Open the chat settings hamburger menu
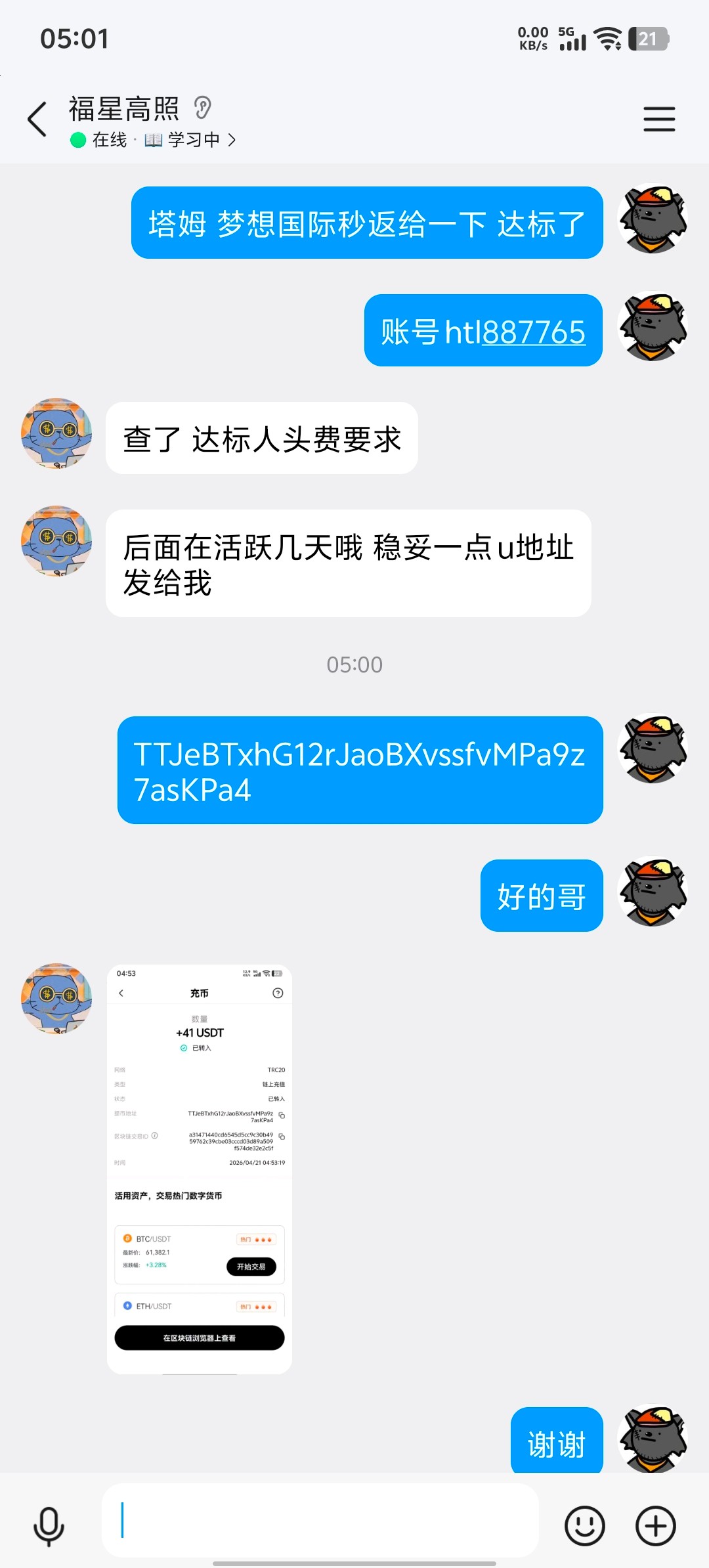The image size is (709, 1568). pyautogui.click(x=658, y=119)
